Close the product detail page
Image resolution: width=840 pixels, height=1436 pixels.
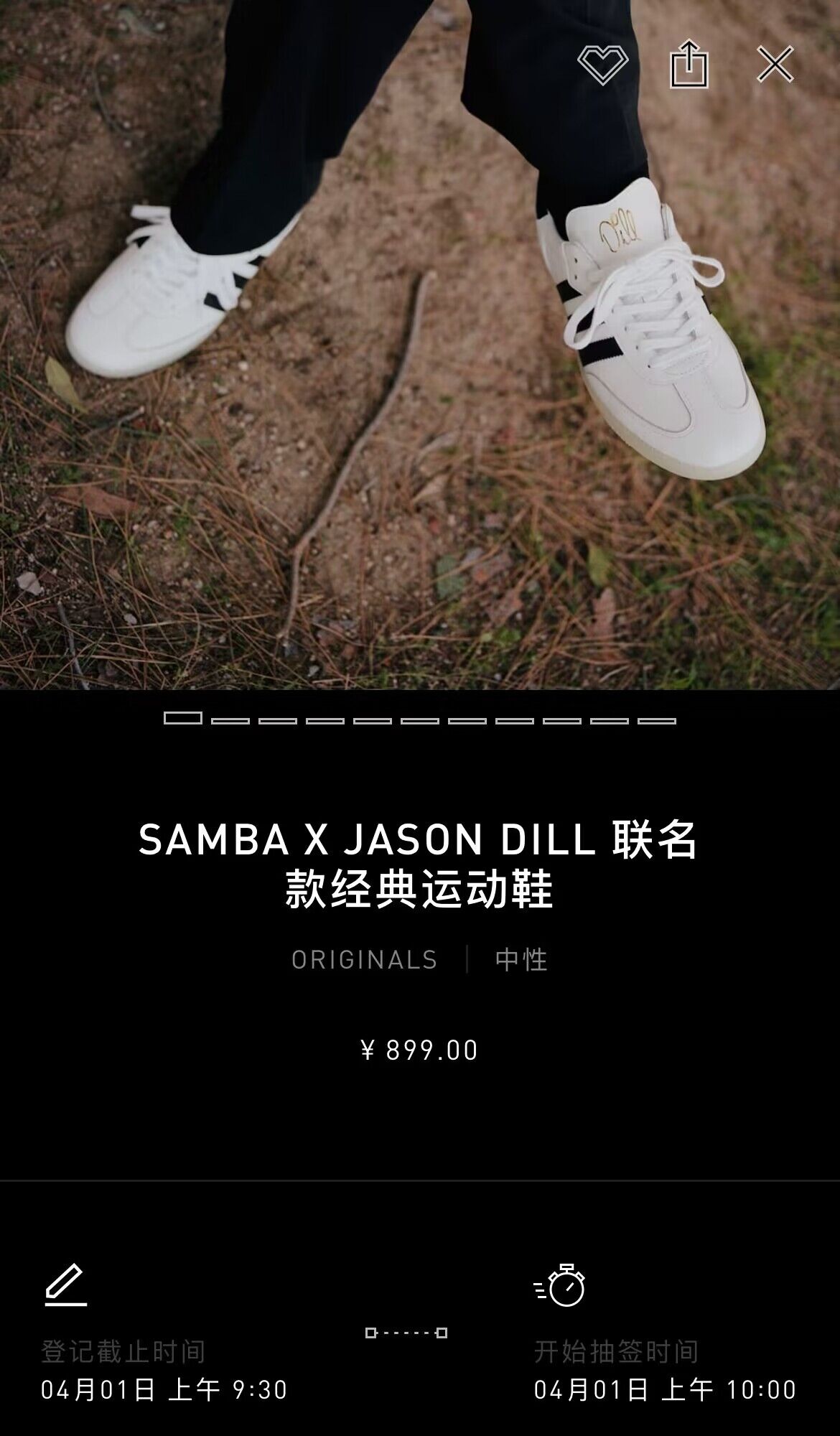click(x=775, y=65)
